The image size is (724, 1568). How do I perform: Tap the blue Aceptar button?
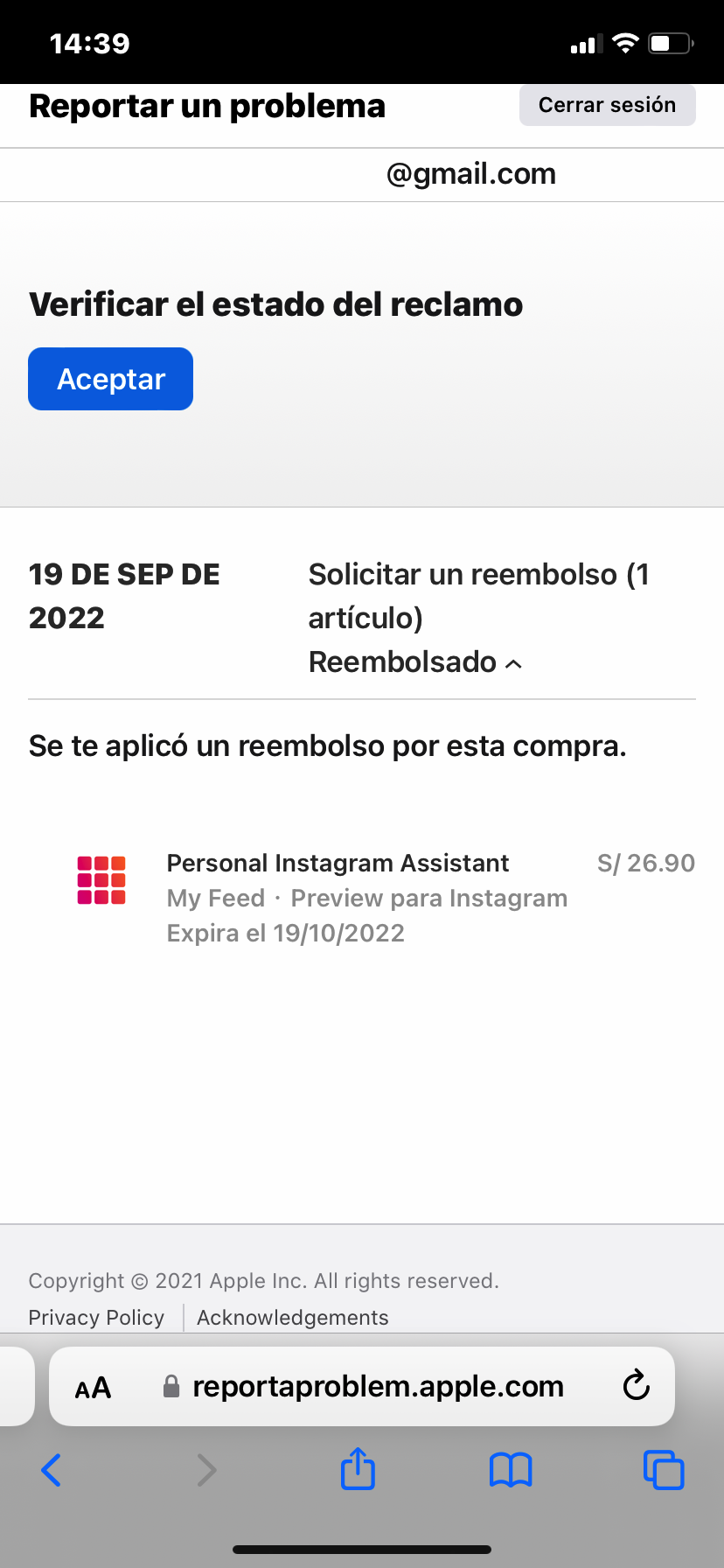point(110,379)
